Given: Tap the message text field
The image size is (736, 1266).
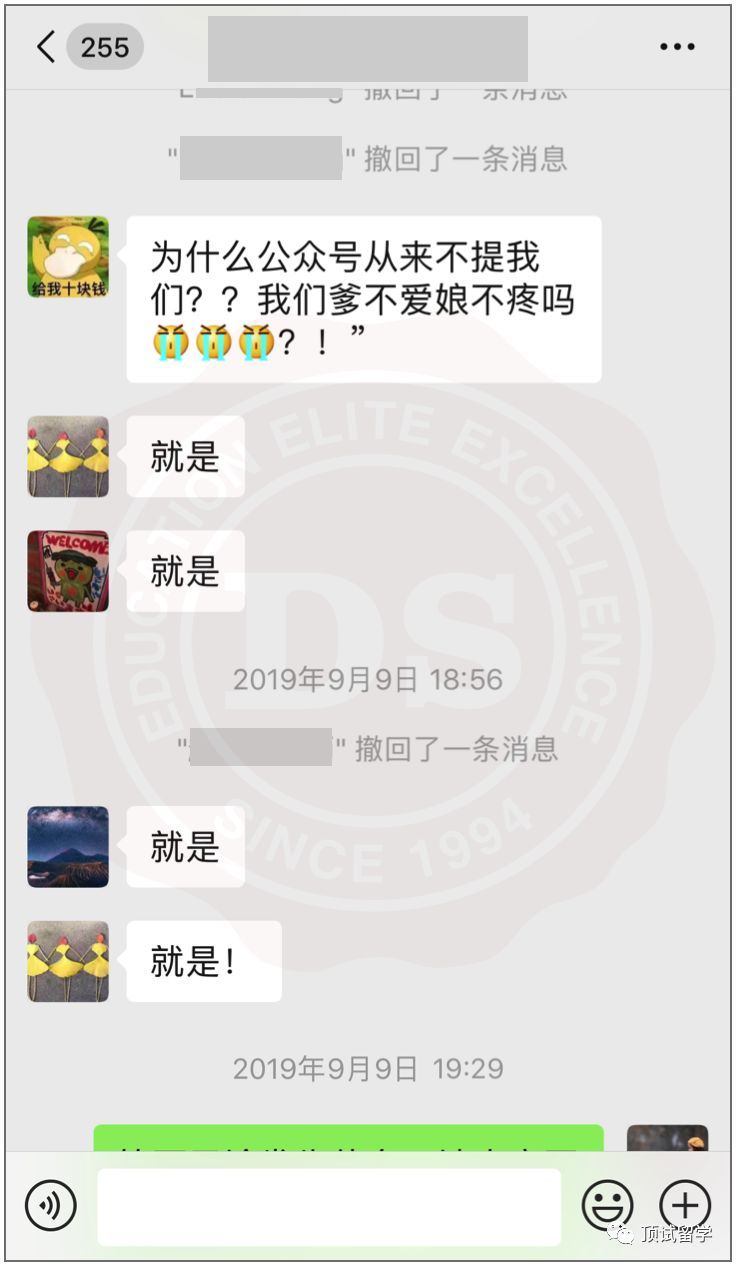Looking at the screenshot, I should 329,1206.
